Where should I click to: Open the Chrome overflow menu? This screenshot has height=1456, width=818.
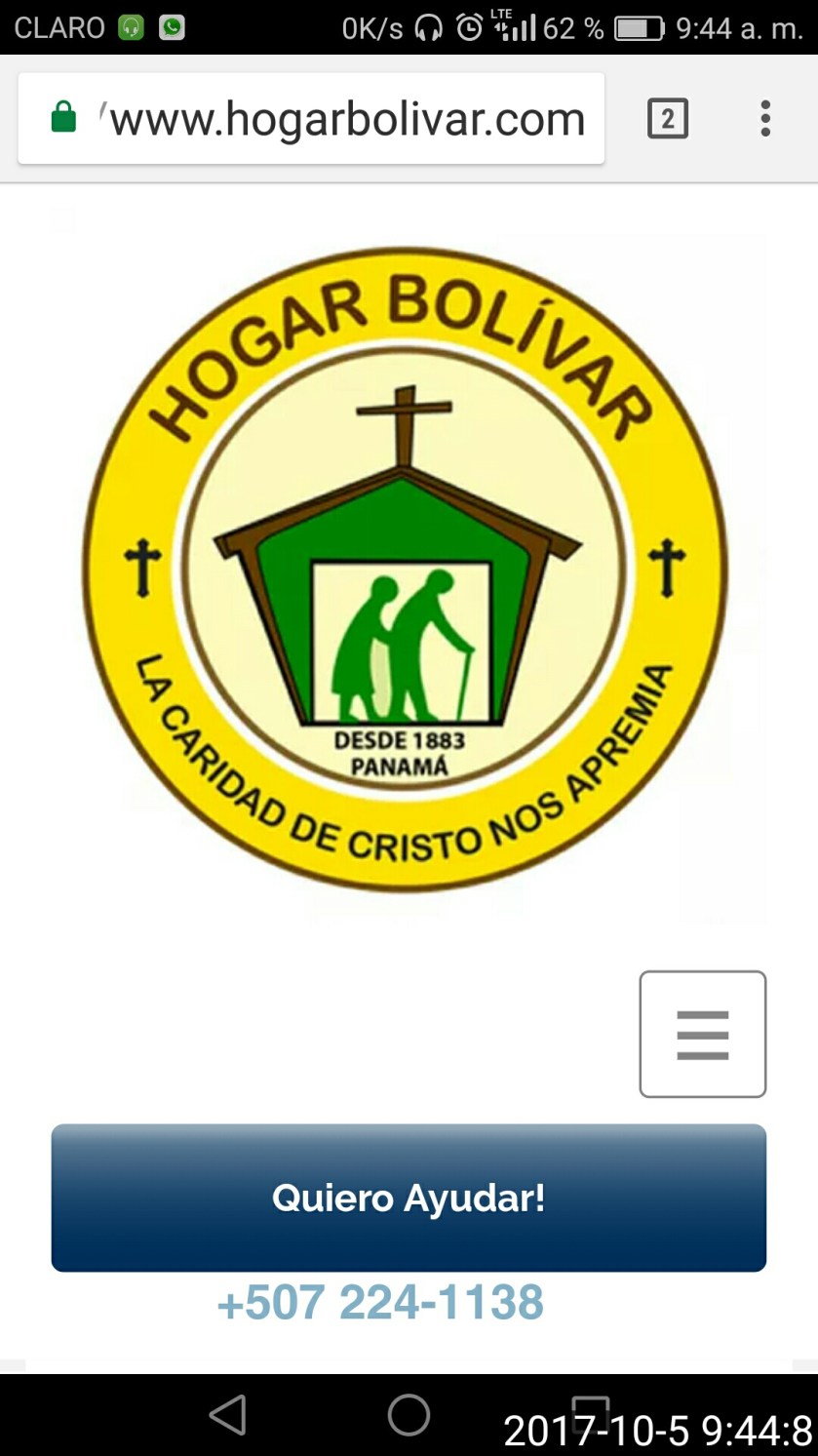coord(765,119)
